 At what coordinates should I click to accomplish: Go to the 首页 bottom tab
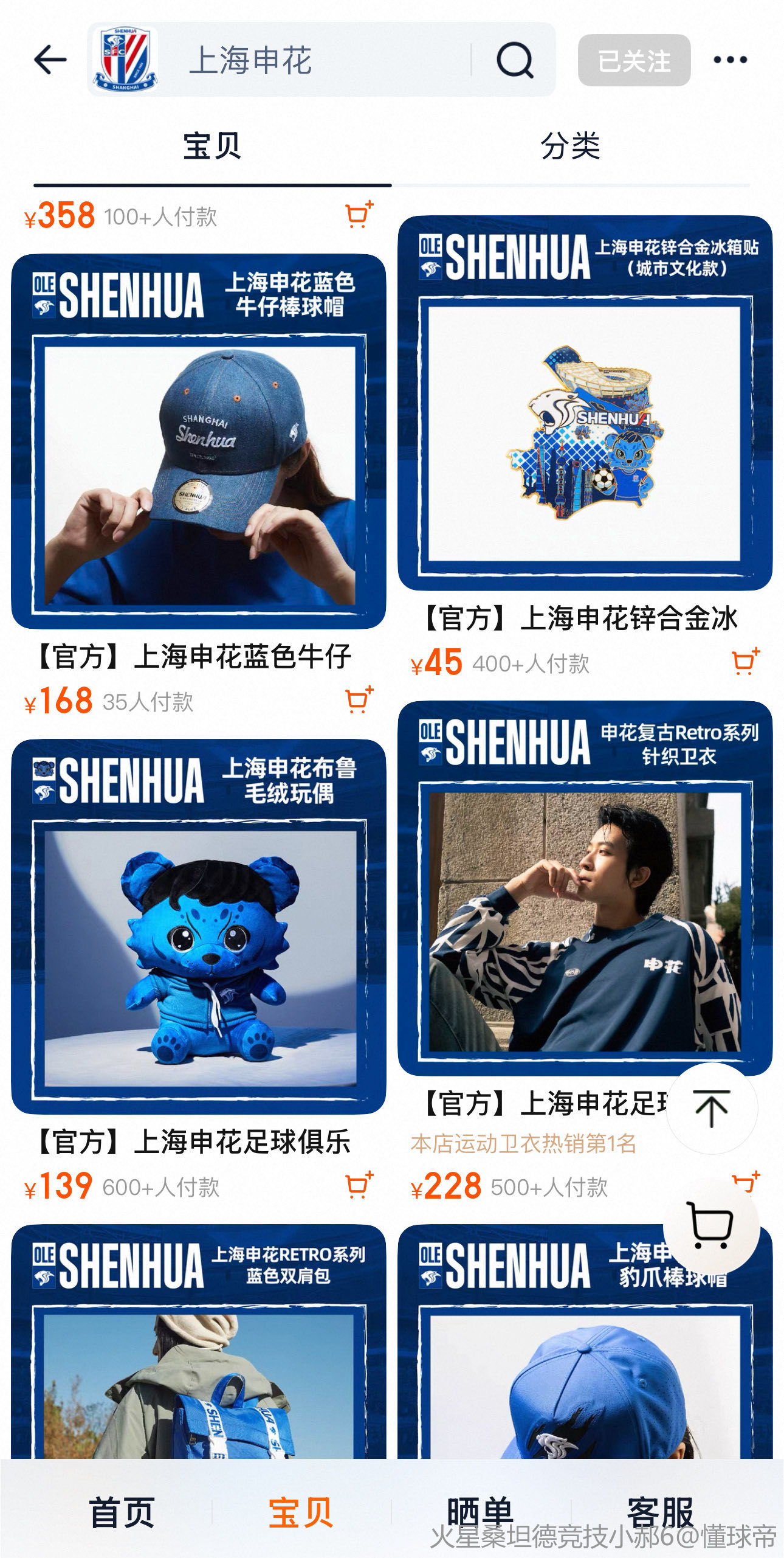(x=122, y=1512)
